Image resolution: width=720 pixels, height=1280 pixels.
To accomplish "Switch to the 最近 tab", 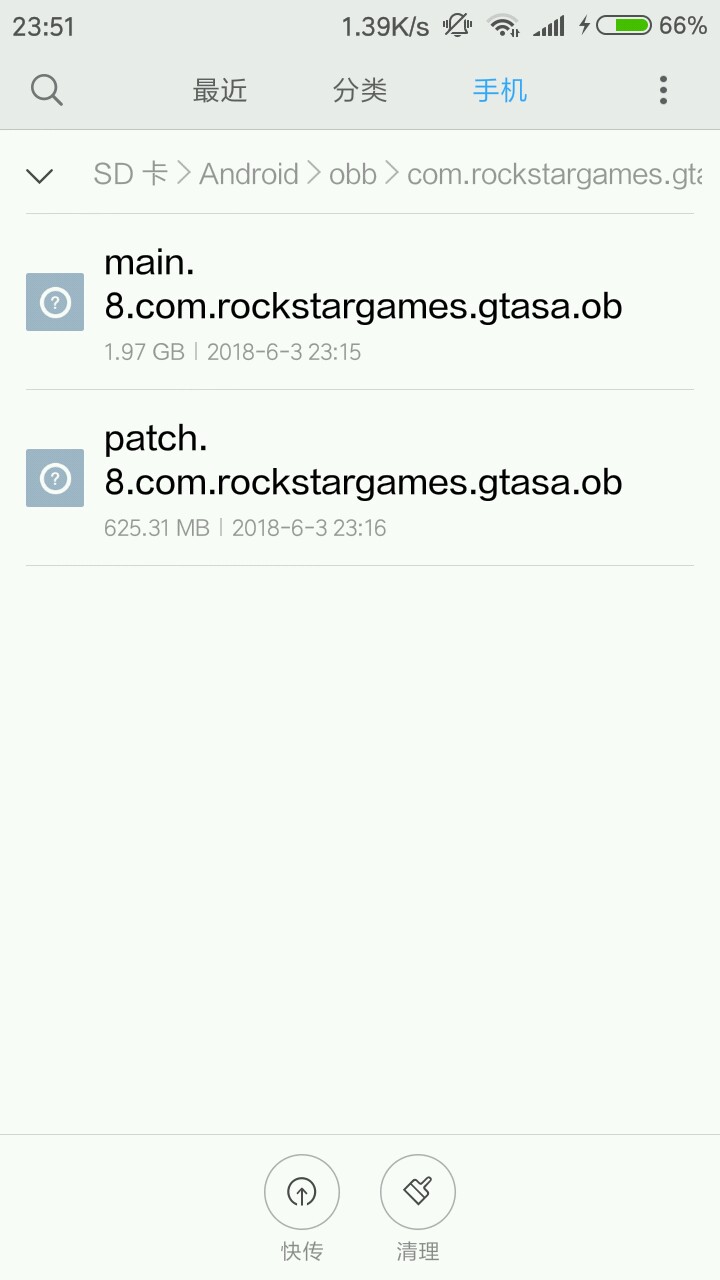I will point(220,91).
